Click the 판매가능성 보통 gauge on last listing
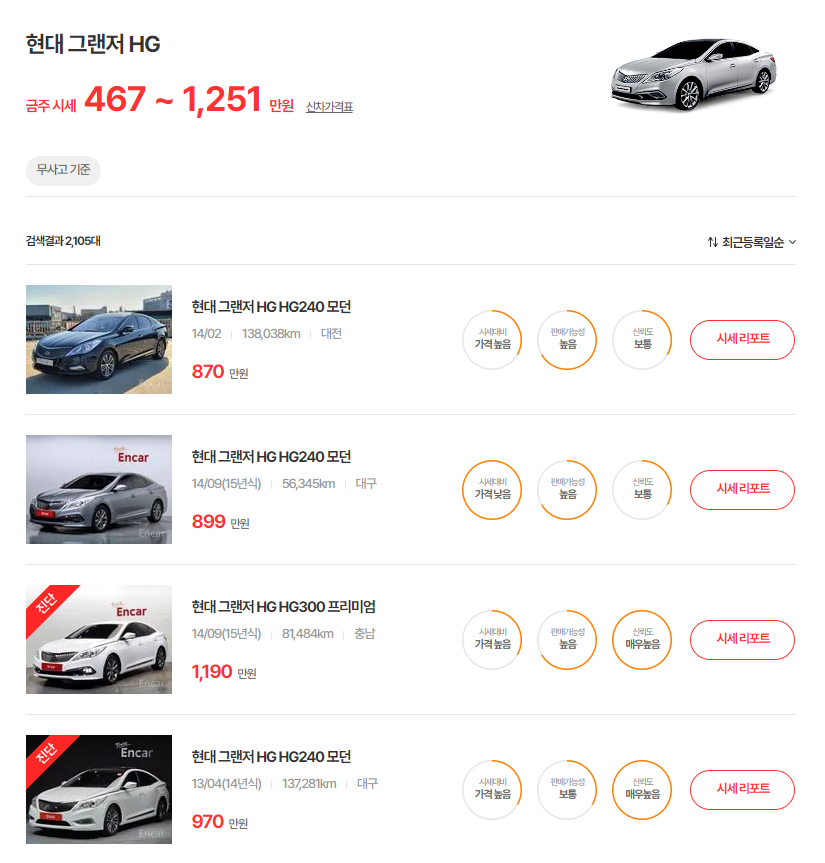 pos(566,790)
